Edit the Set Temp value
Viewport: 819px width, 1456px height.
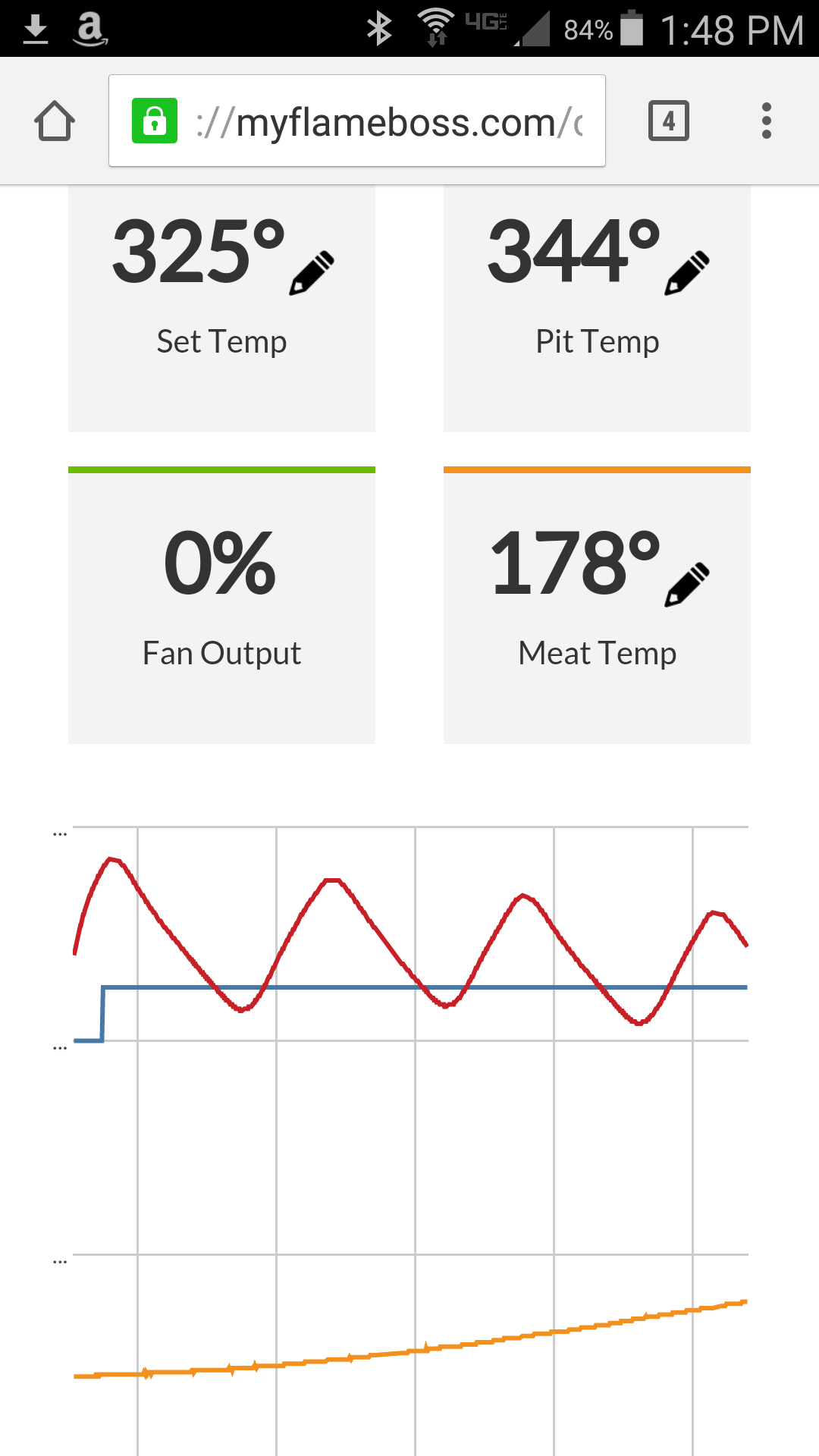pos(311,273)
